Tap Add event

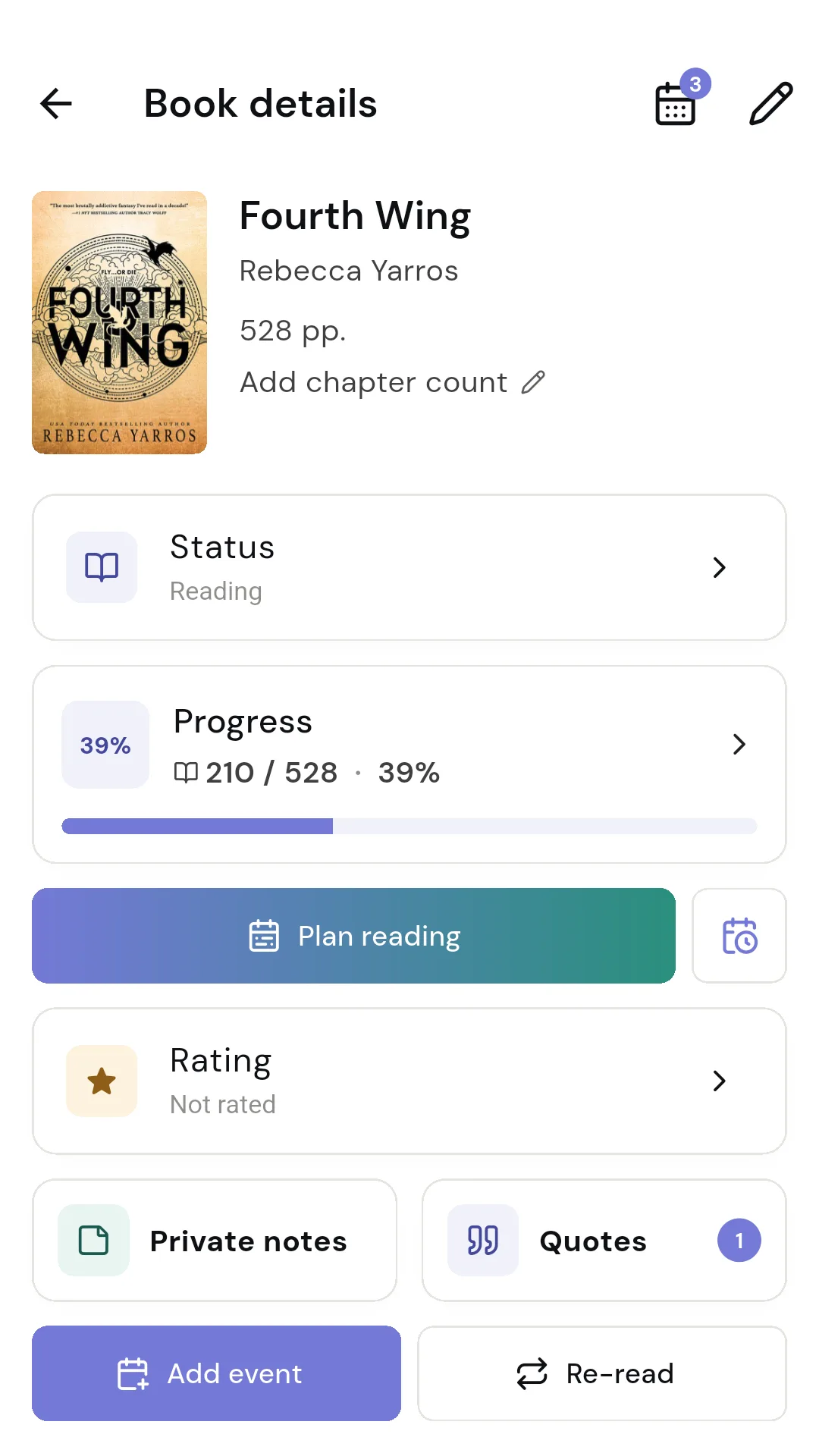[x=216, y=1373]
